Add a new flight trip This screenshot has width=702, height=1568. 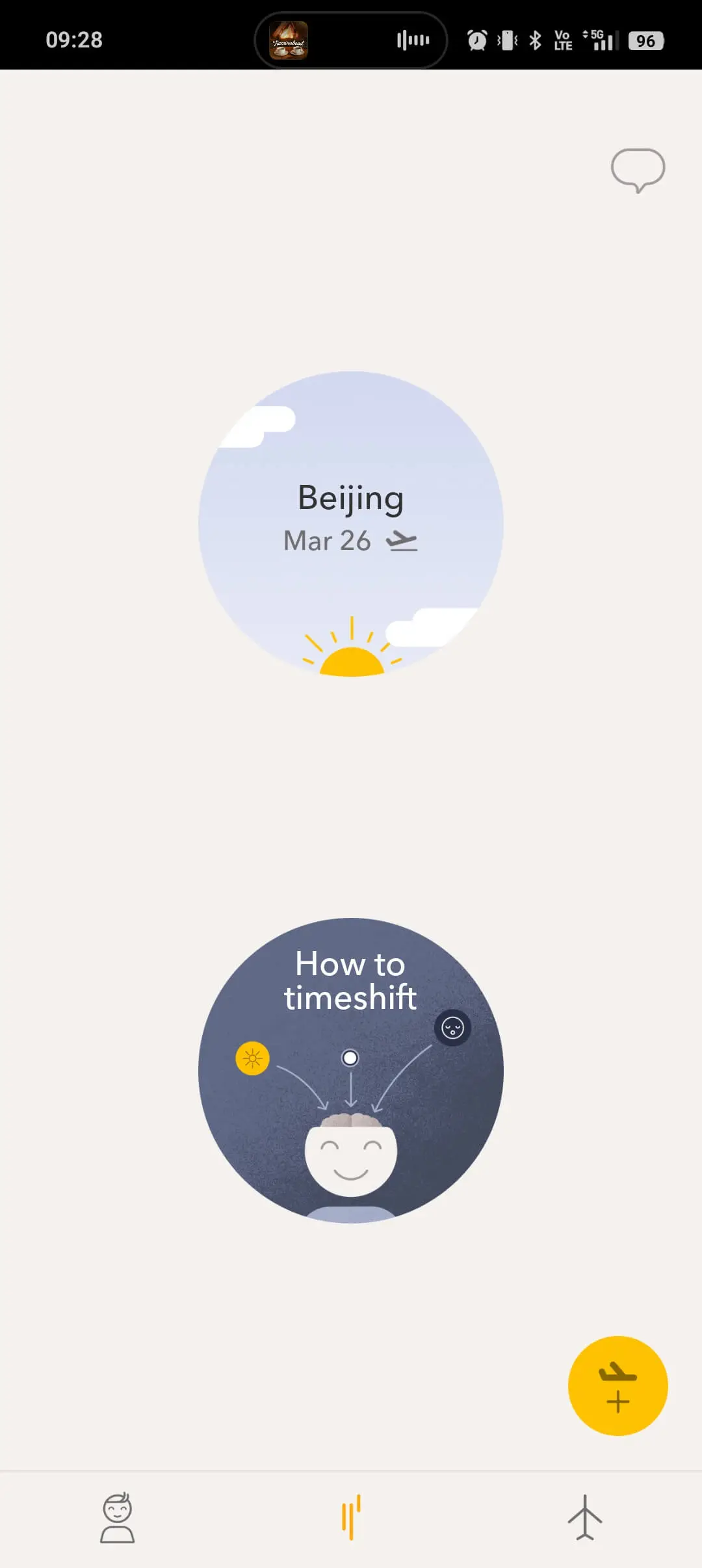coord(617,1385)
